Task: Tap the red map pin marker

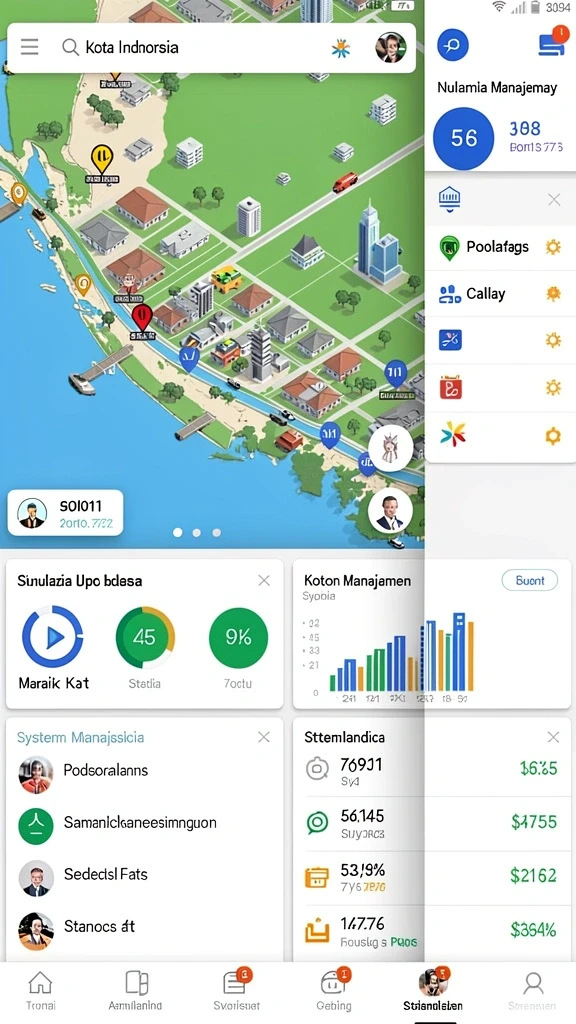Action: [142, 317]
